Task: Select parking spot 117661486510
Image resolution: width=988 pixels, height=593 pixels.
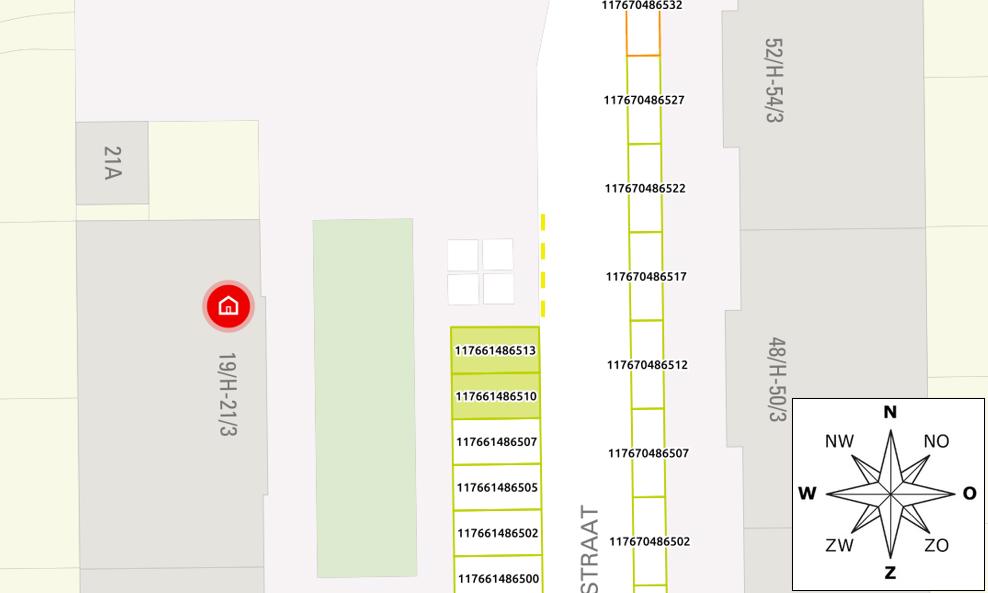Action: tap(495, 397)
